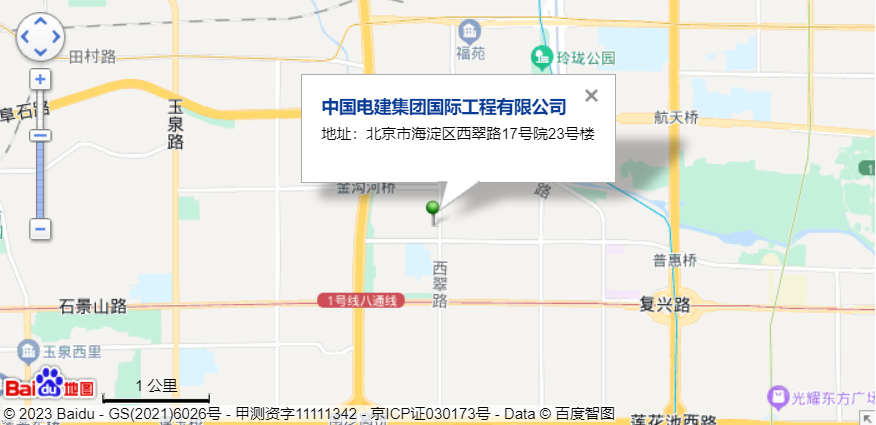Close the company address info popup

591,96
